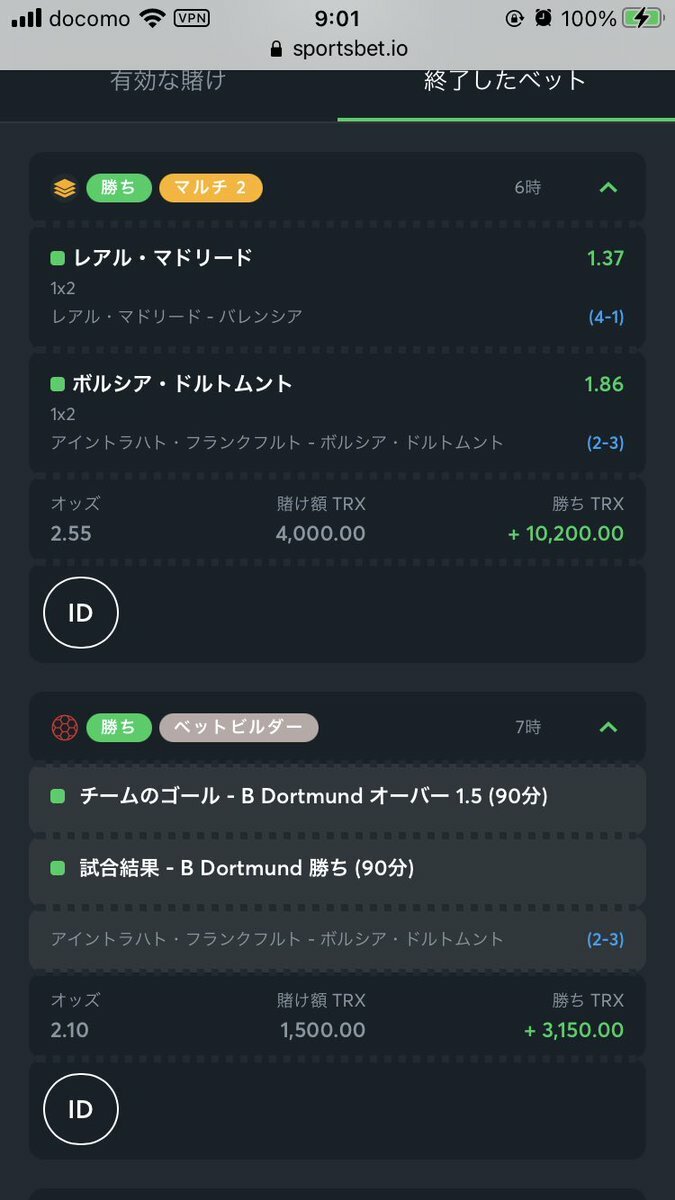The width and height of the screenshot is (675, 1200).
Task: Select the 終了したベット tab
Action: pos(506,84)
